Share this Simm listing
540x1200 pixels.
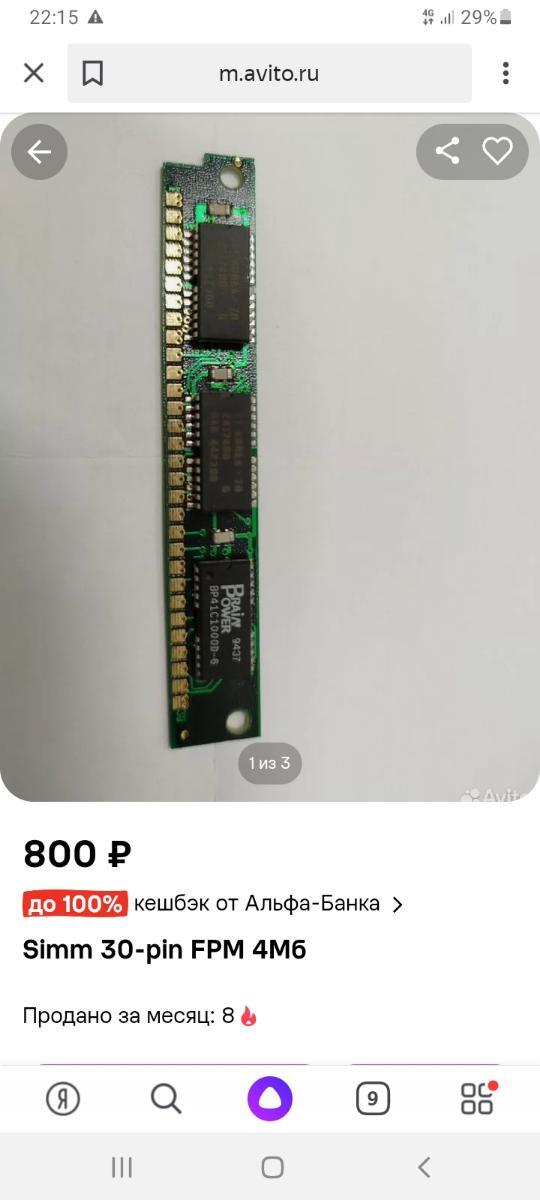pos(447,152)
